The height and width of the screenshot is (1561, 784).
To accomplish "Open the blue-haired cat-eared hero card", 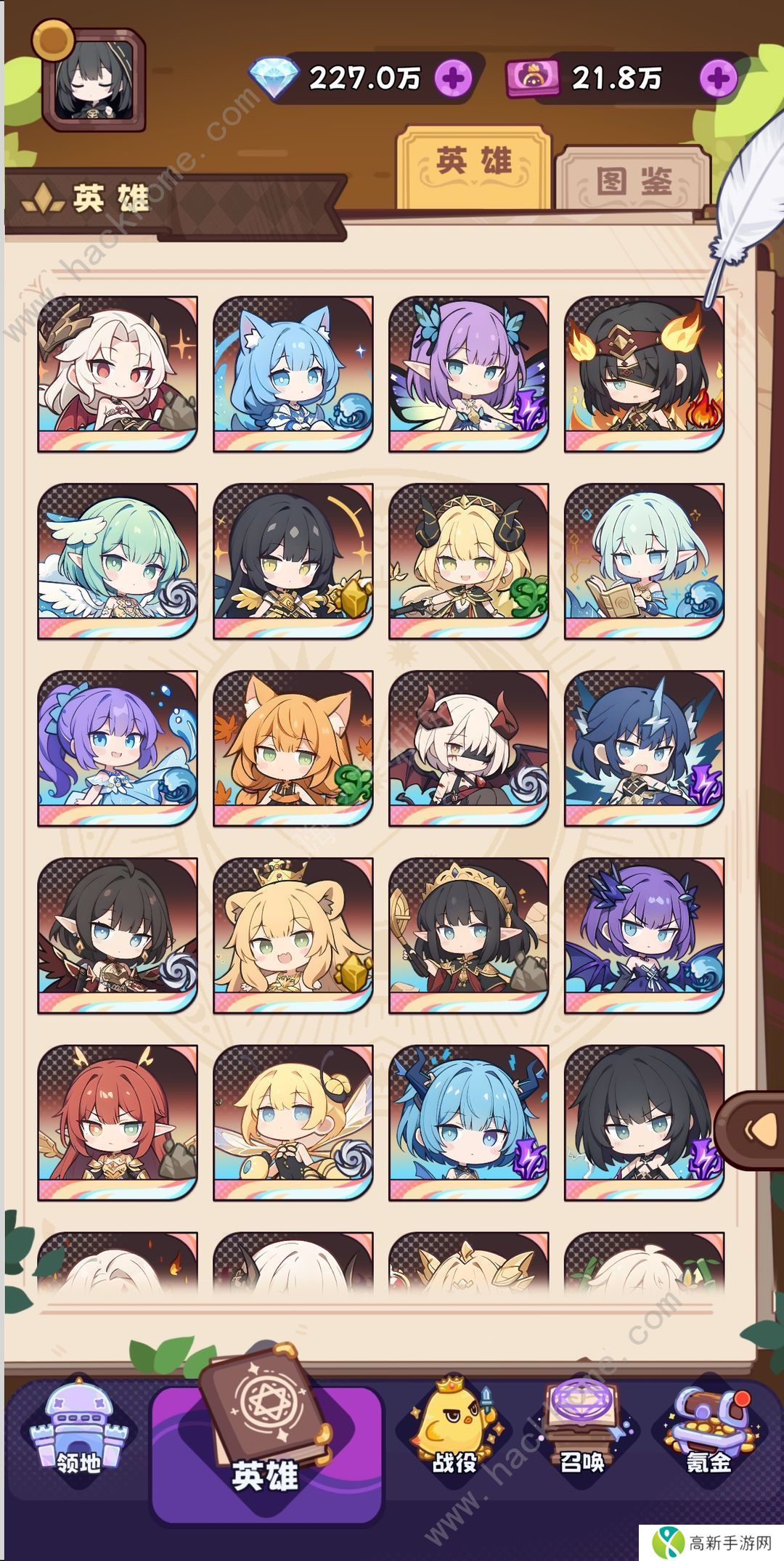I will pos(293,374).
